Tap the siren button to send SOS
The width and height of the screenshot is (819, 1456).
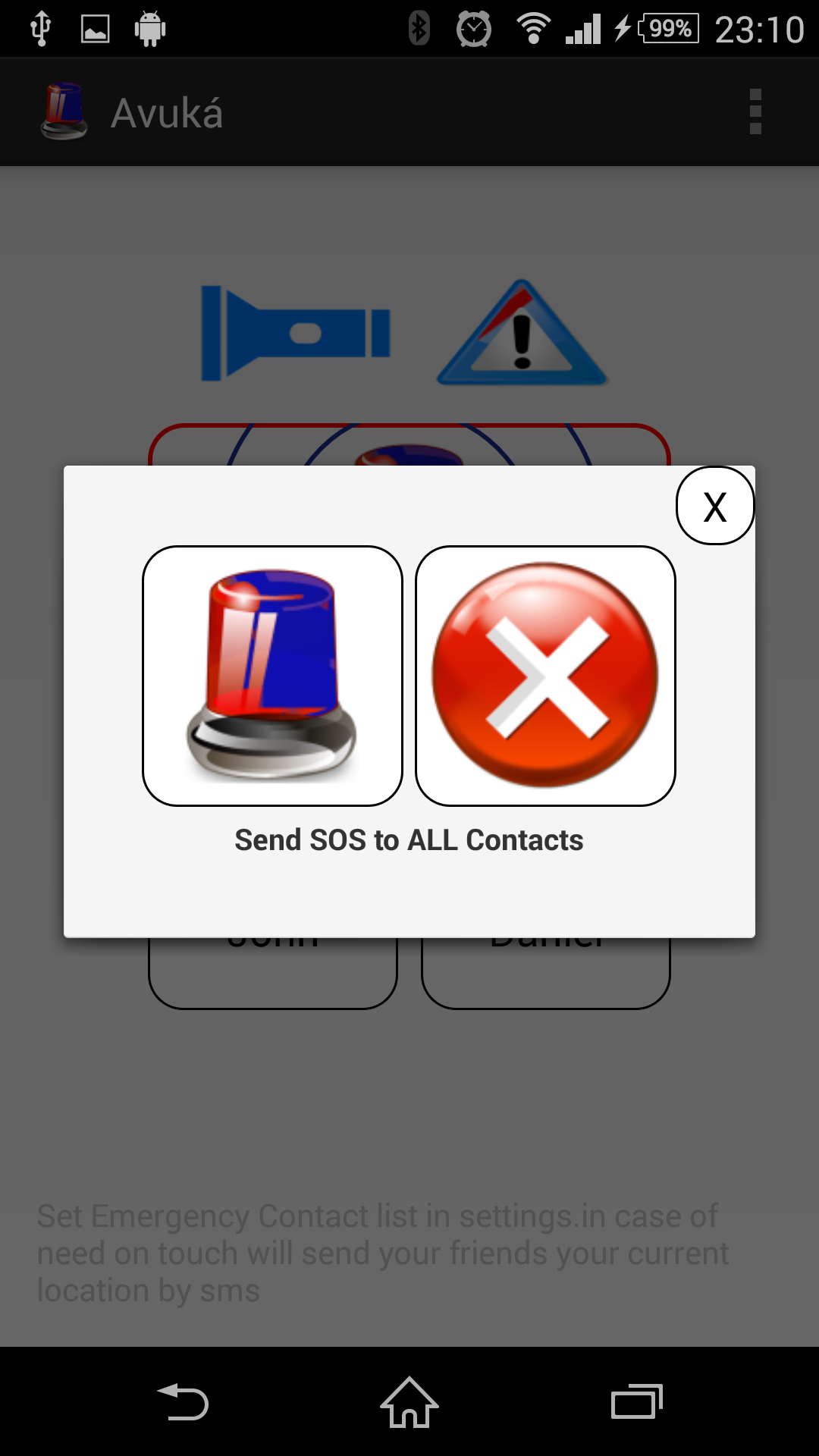[272, 676]
